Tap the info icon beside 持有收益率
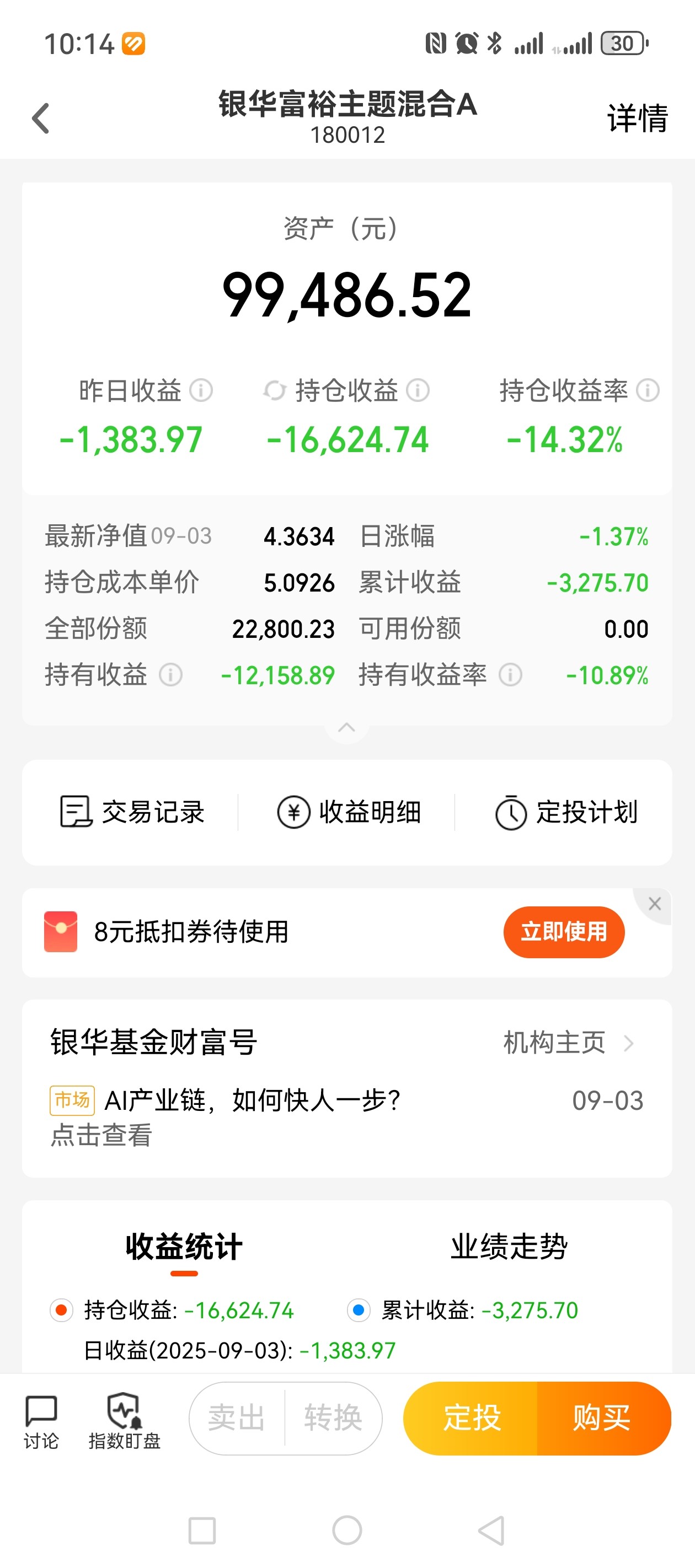 510,674
